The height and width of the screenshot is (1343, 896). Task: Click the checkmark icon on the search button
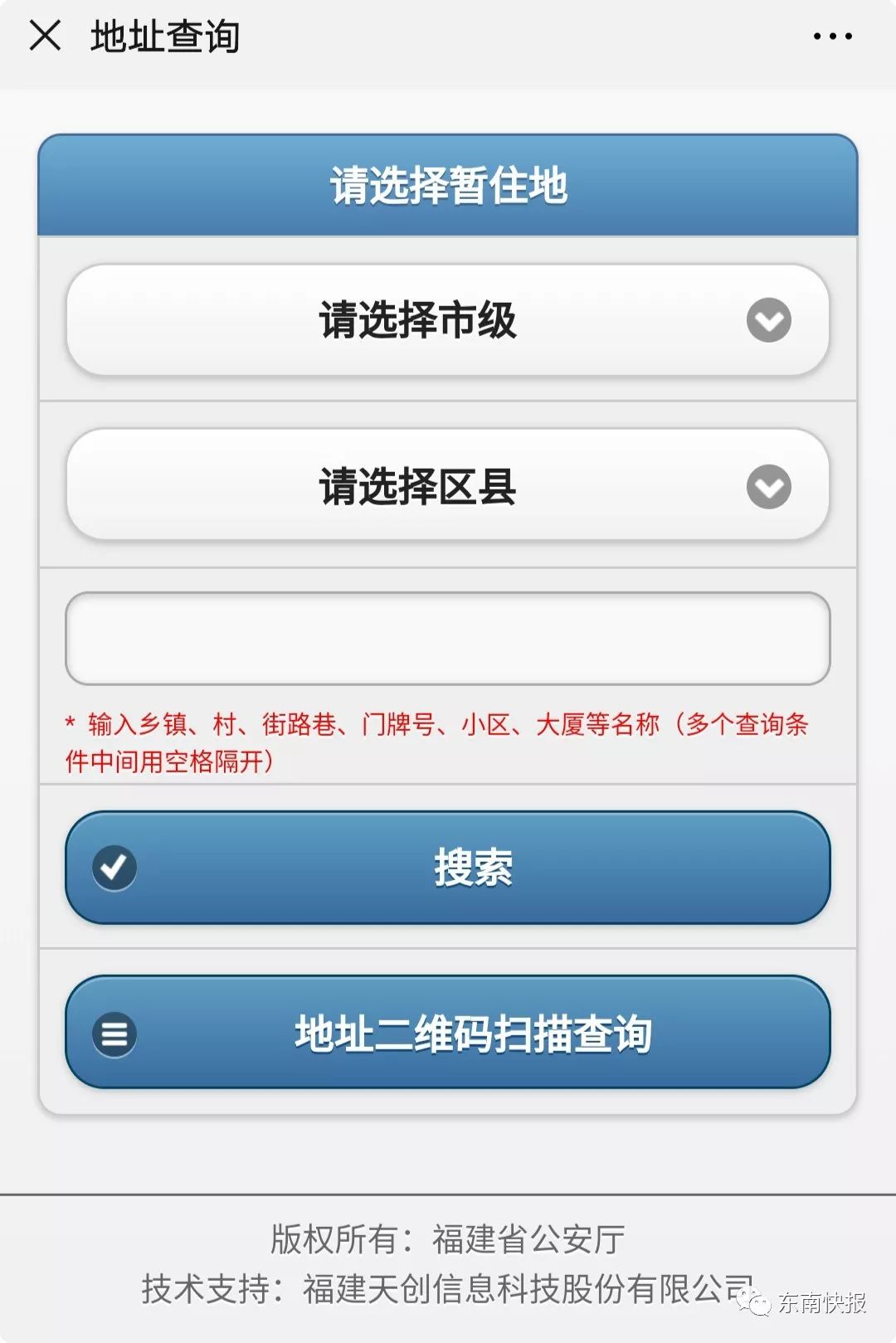114,867
